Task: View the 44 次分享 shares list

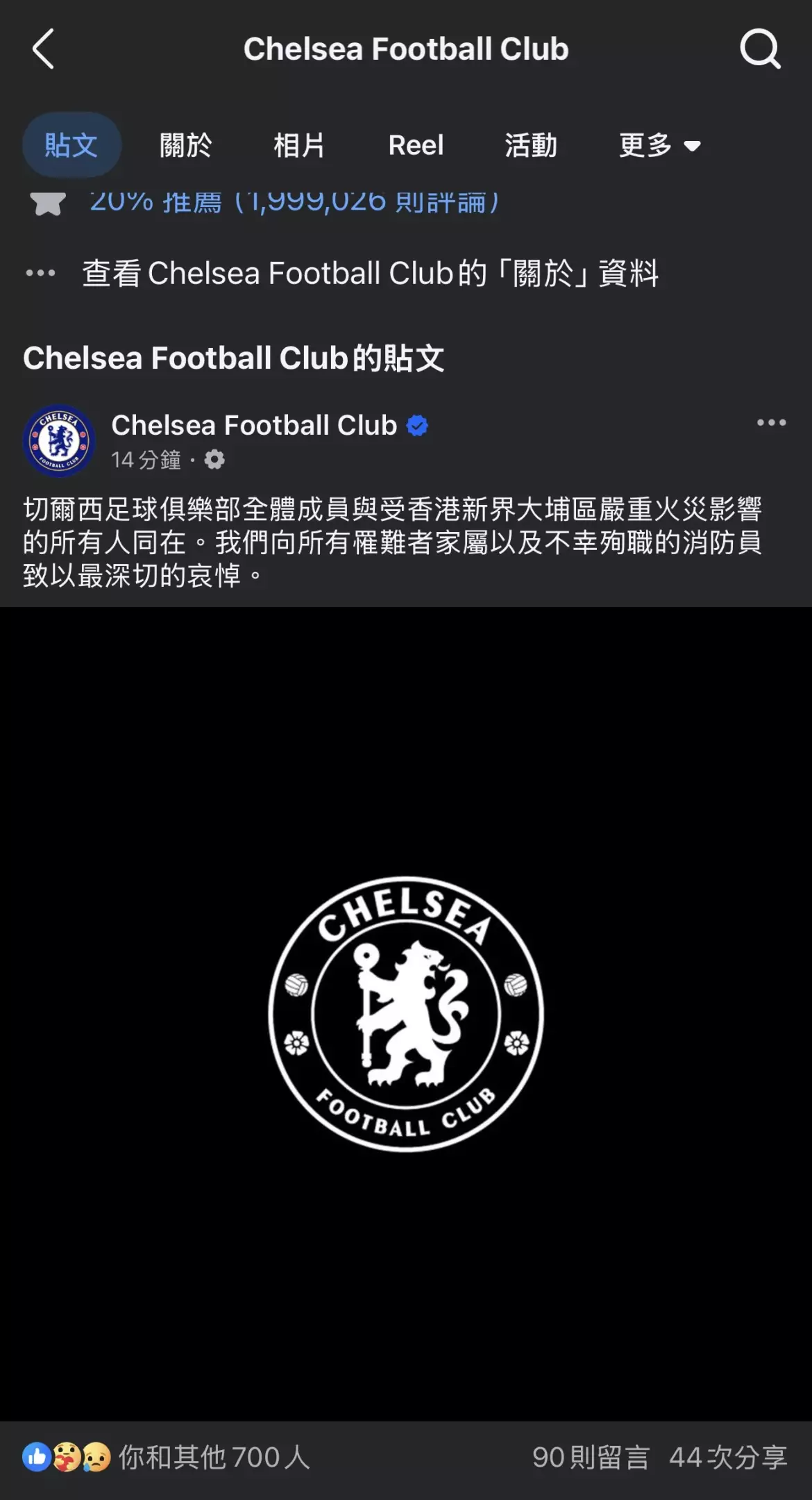Action: pyautogui.click(x=728, y=1457)
